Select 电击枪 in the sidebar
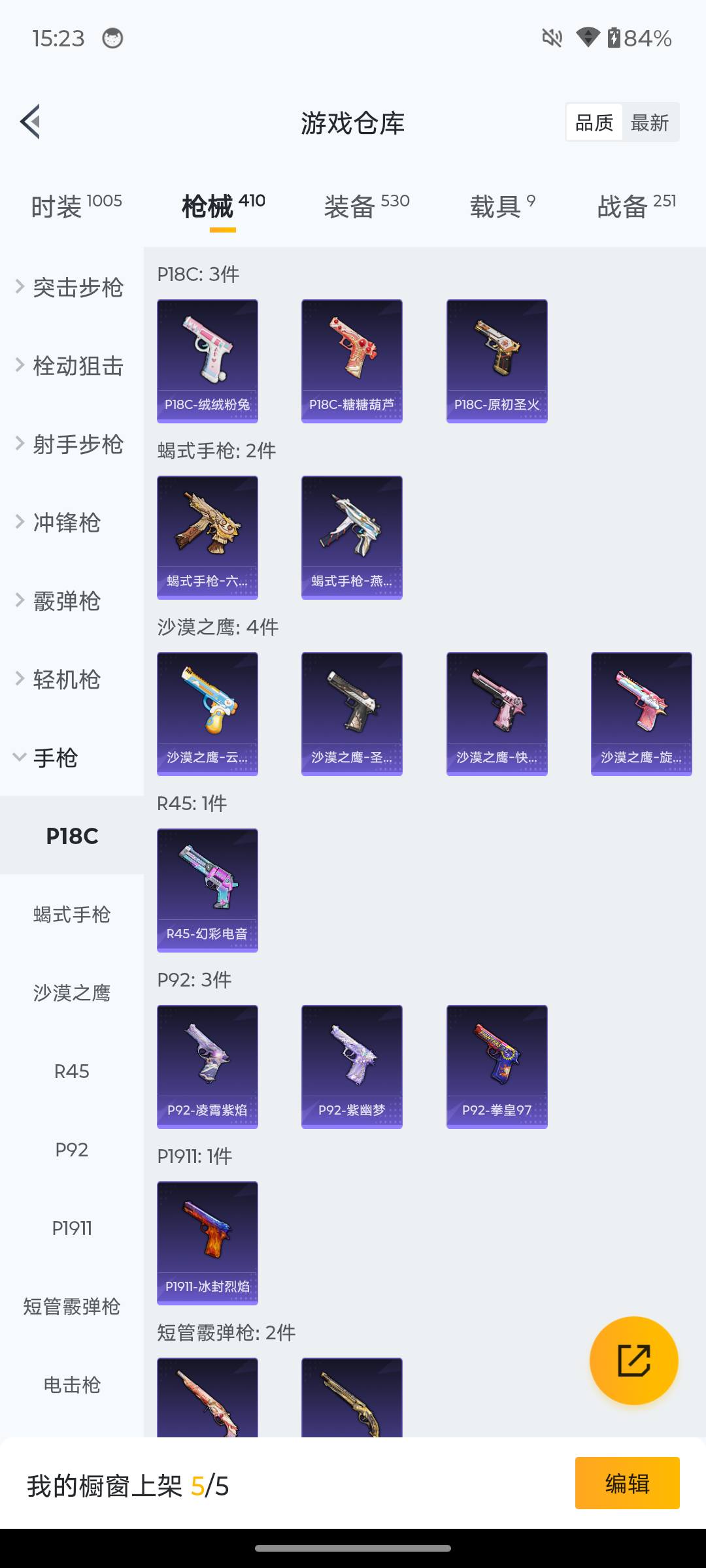This screenshot has height=1568, width=706. [72, 1386]
